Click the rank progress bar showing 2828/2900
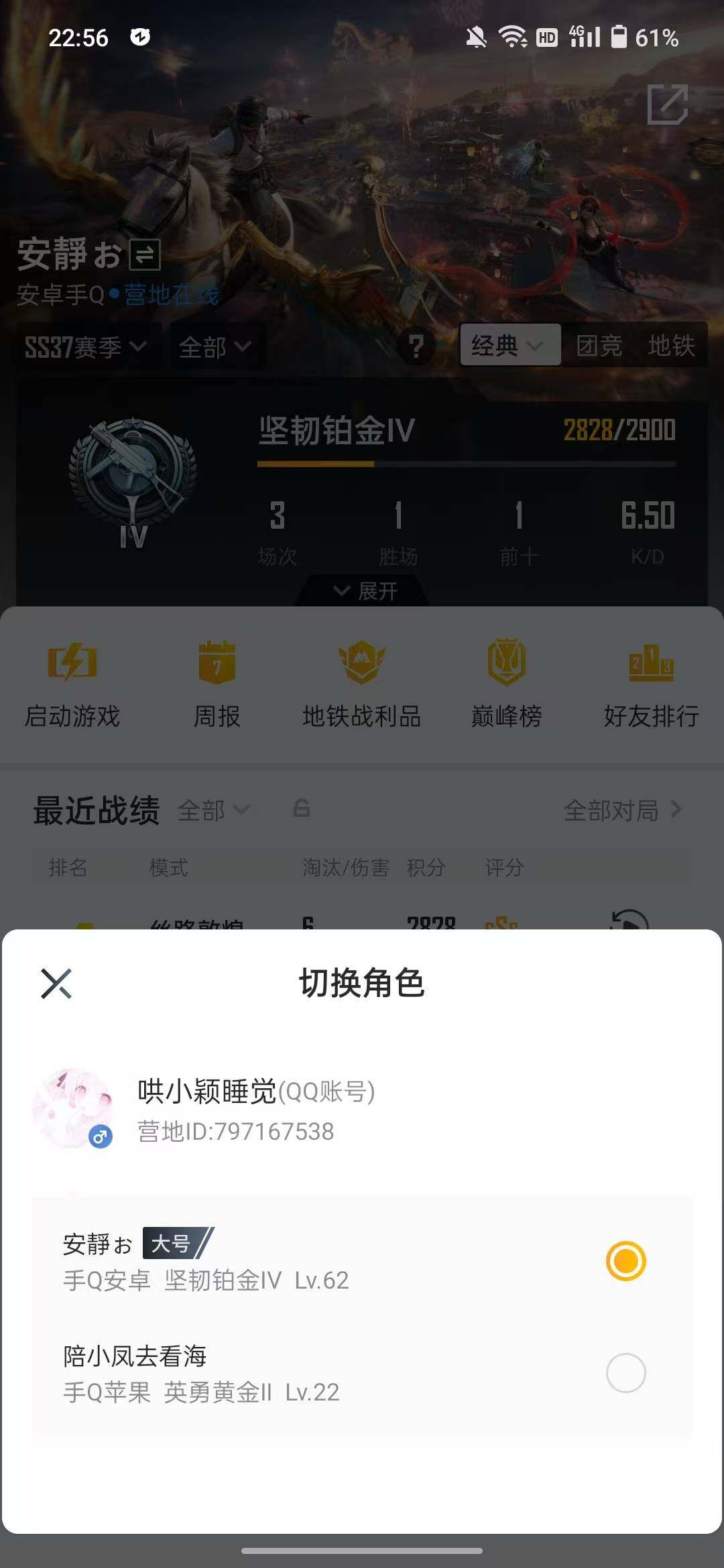The image size is (724, 1568). point(465,461)
